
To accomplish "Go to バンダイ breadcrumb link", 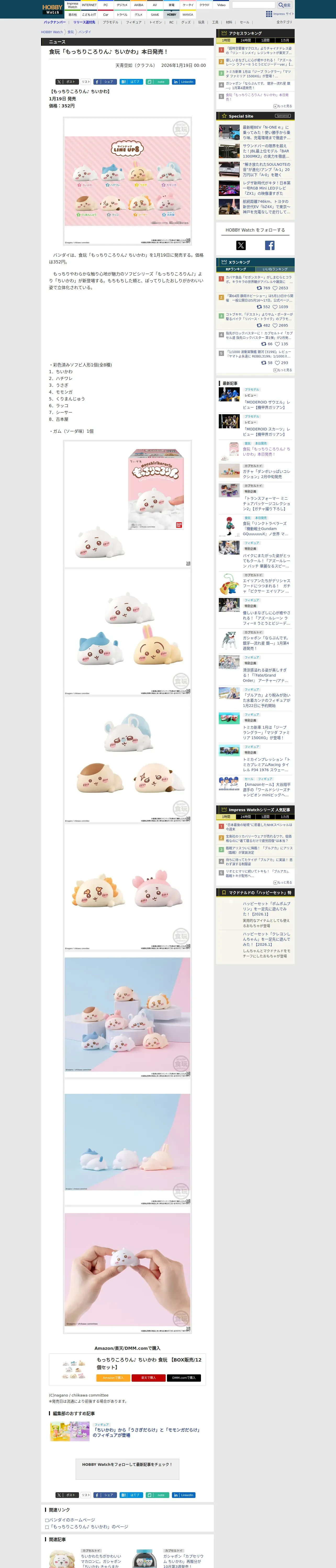I will (x=85, y=32).
